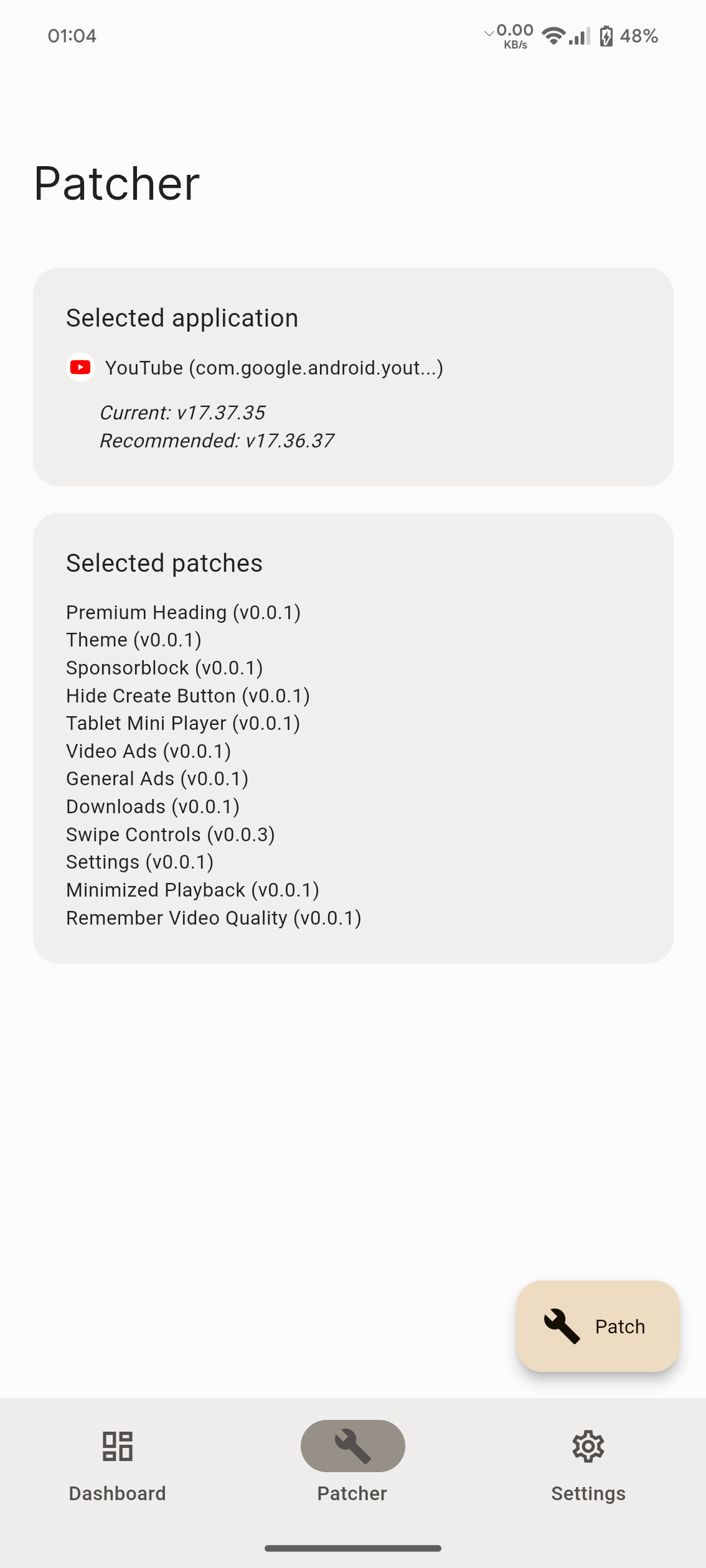
Task: Switch to the Dashboard tab
Action: click(118, 1468)
